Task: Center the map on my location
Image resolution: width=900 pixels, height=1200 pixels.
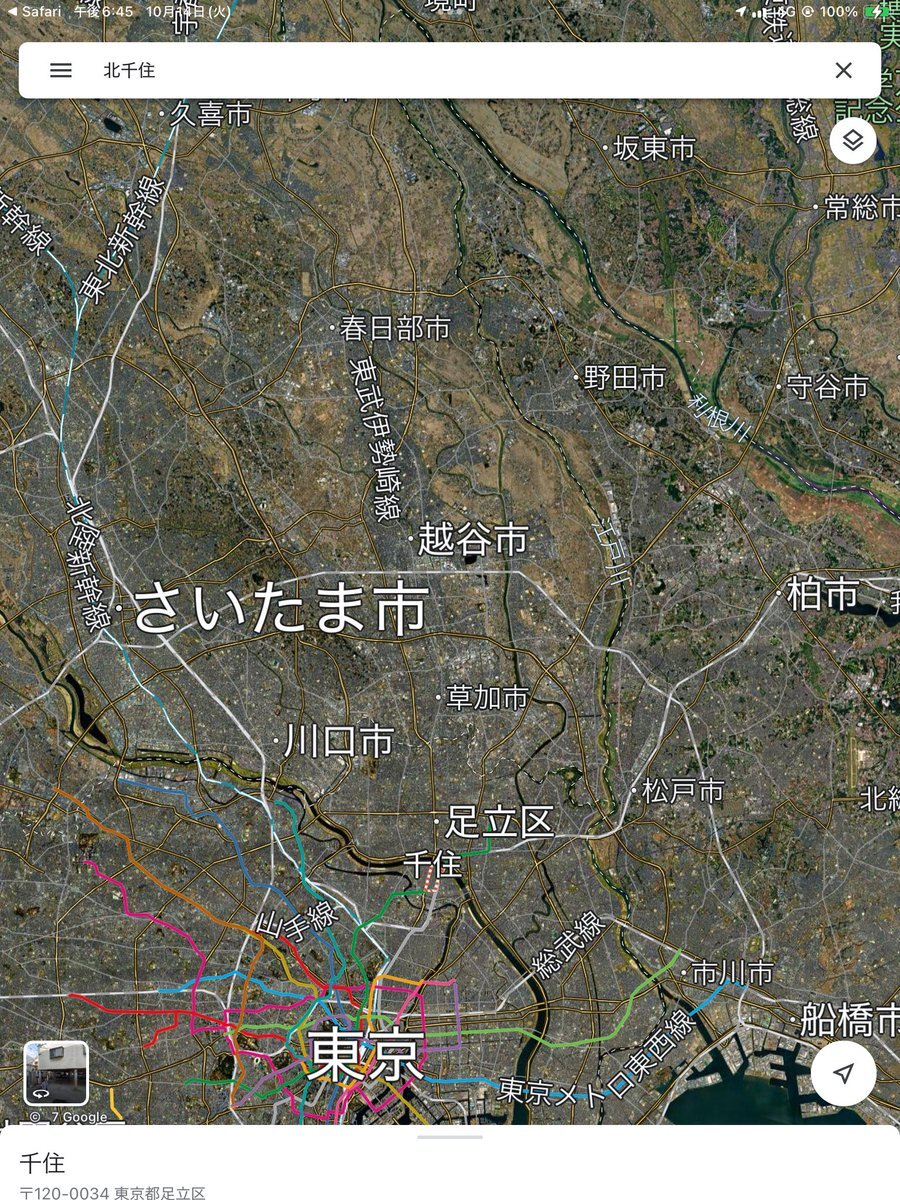Action: point(843,1073)
